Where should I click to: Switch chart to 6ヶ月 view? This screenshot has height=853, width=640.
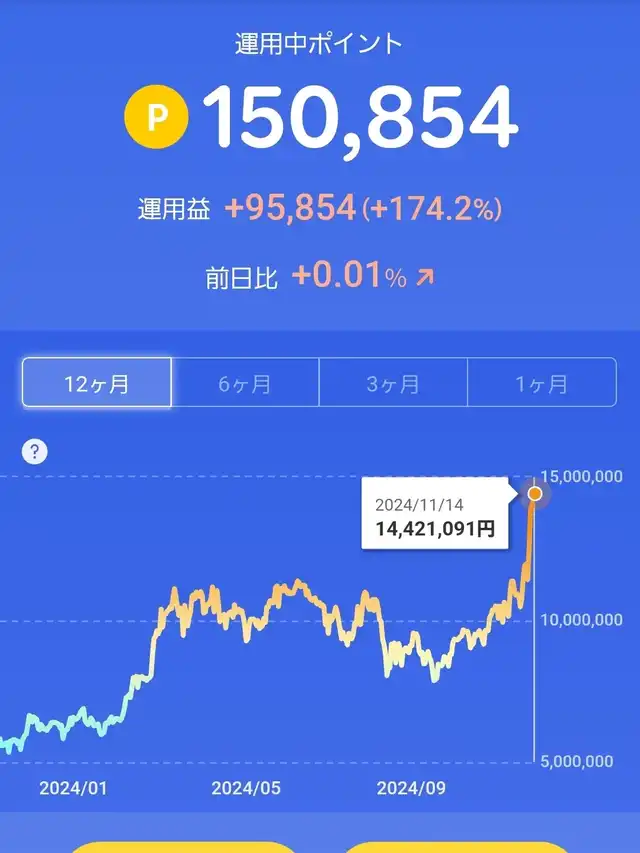click(245, 382)
